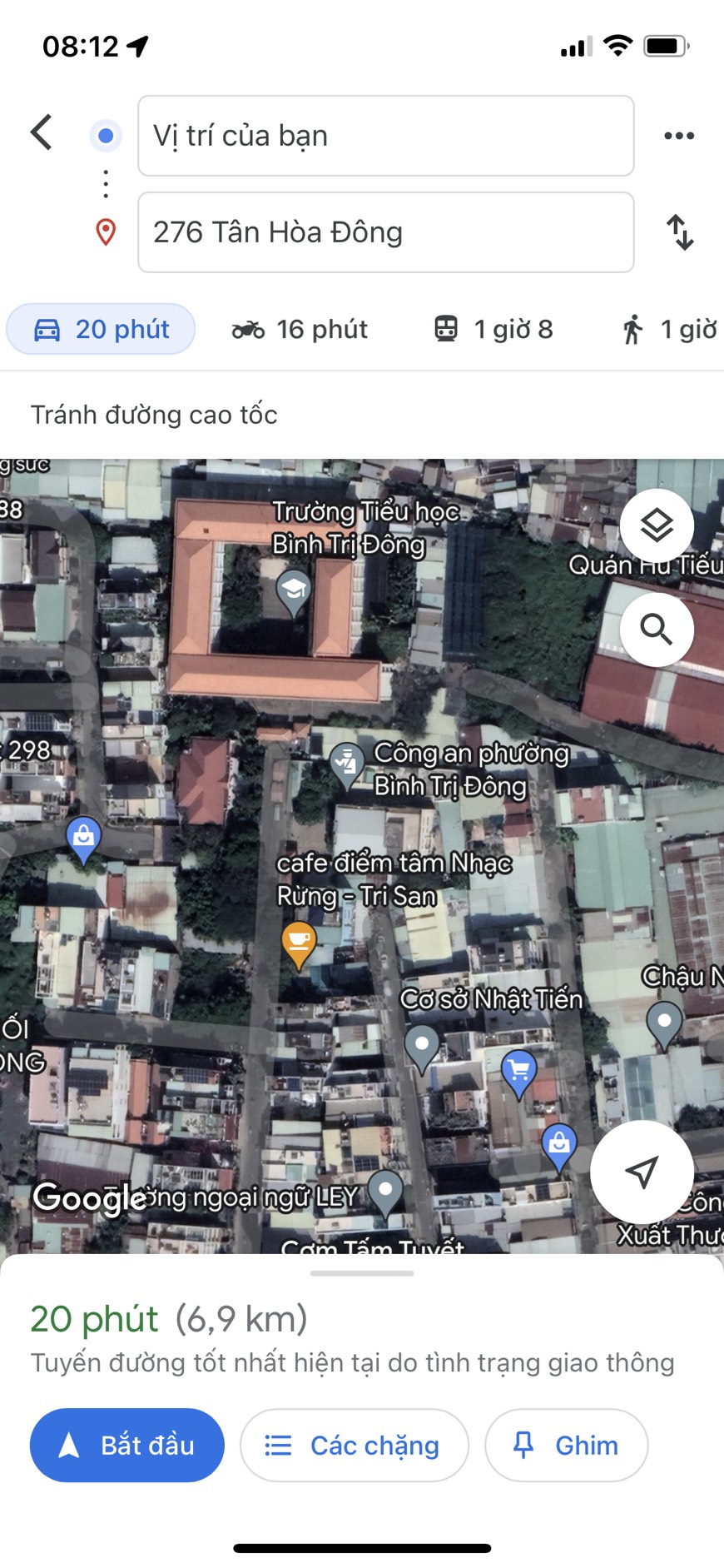Switch to motorbike mode 16 phút
Image resolution: width=724 pixels, height=1568 pixels.
(300, 330)
